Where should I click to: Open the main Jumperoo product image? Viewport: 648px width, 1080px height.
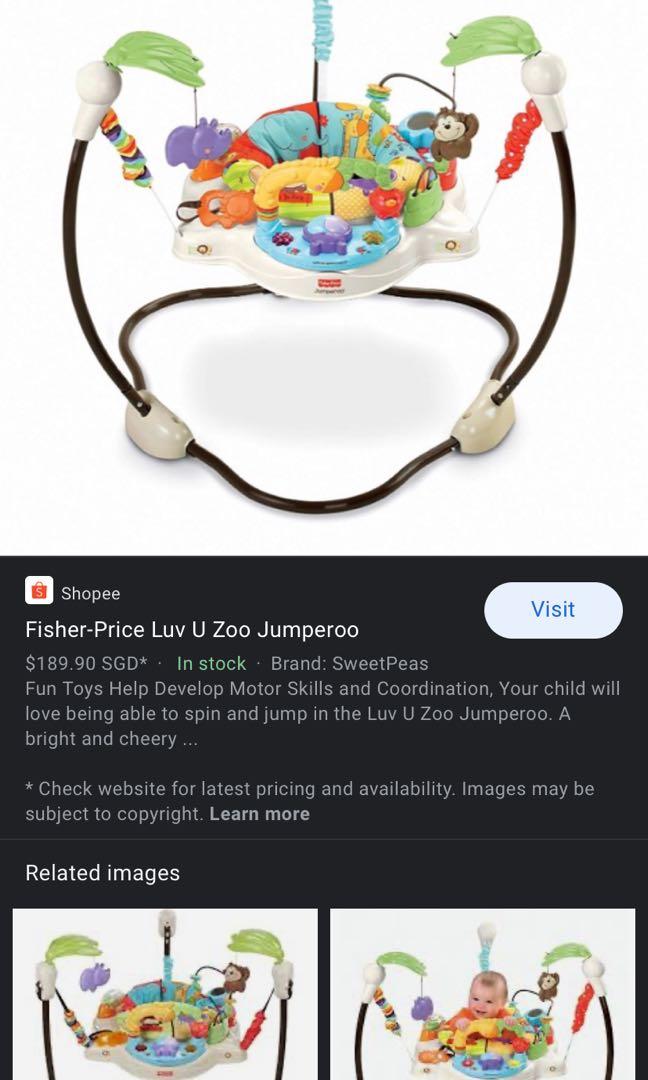(x=324, y=270)
